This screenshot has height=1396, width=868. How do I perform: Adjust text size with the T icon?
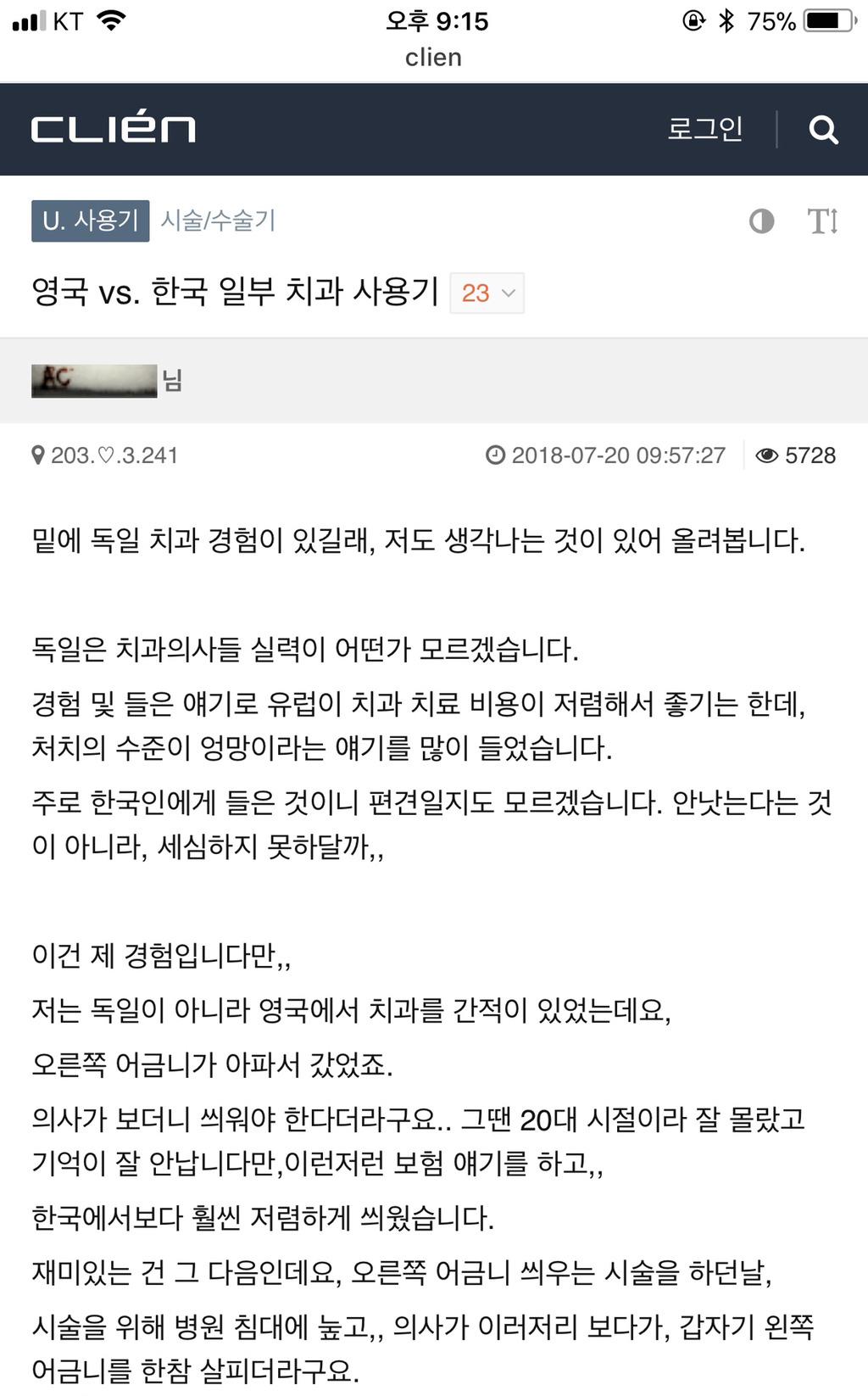tap(822, 221)
